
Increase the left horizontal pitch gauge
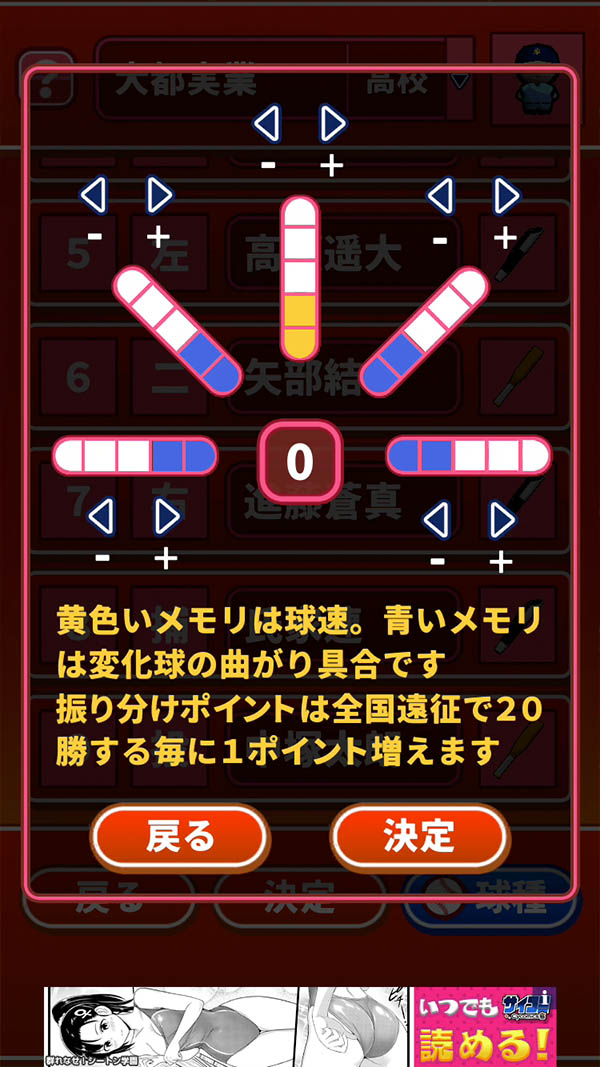tap(167, 517)
